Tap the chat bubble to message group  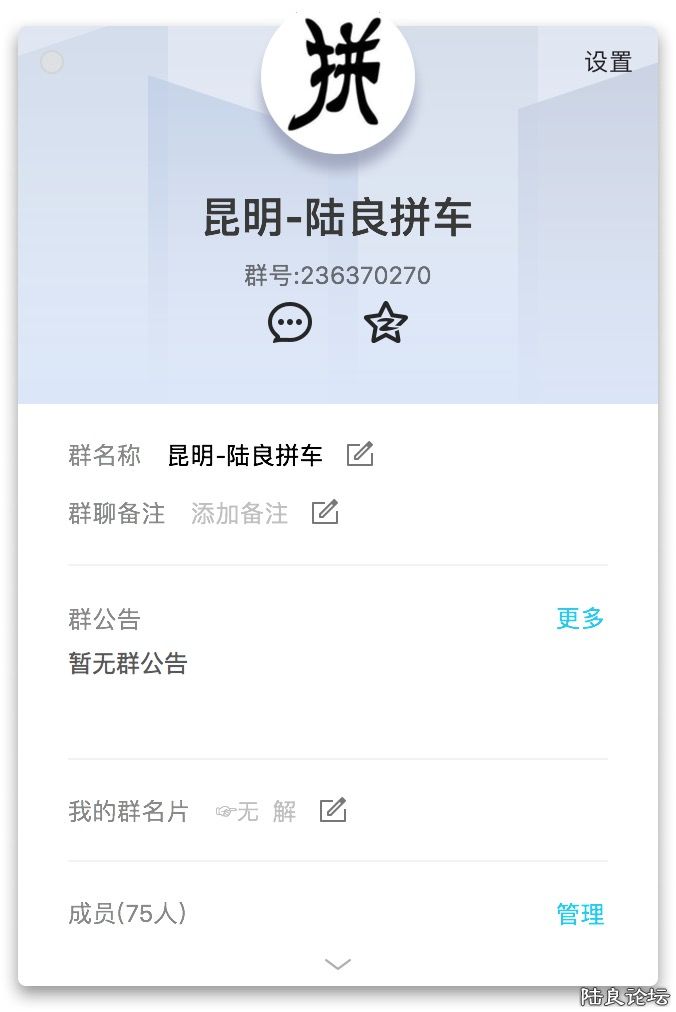[x=290, y=324]
